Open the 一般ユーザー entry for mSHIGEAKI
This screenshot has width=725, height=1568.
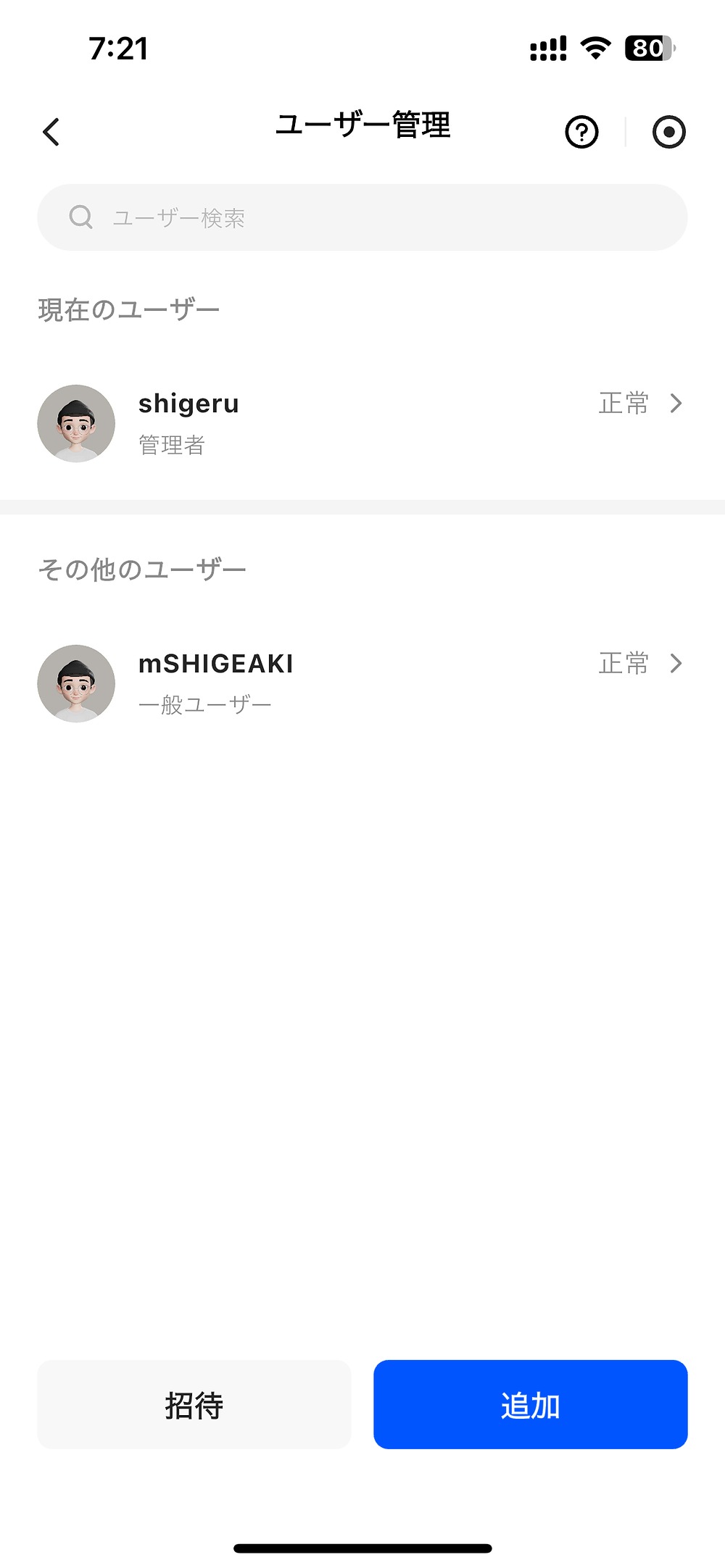tap(206, 701)
